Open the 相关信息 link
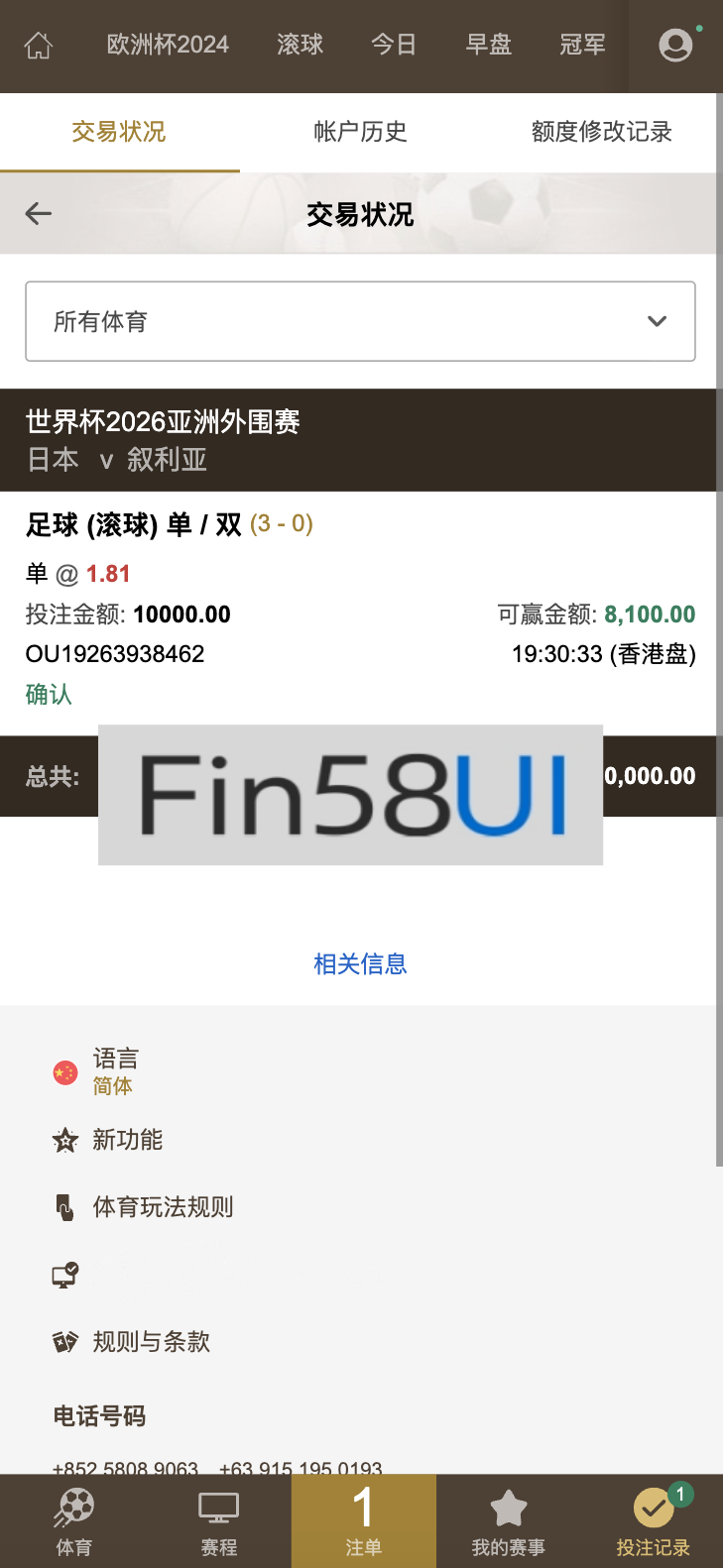Viewport: 724px width, 1568px height. pyautogui.click(x=360, y=963)
